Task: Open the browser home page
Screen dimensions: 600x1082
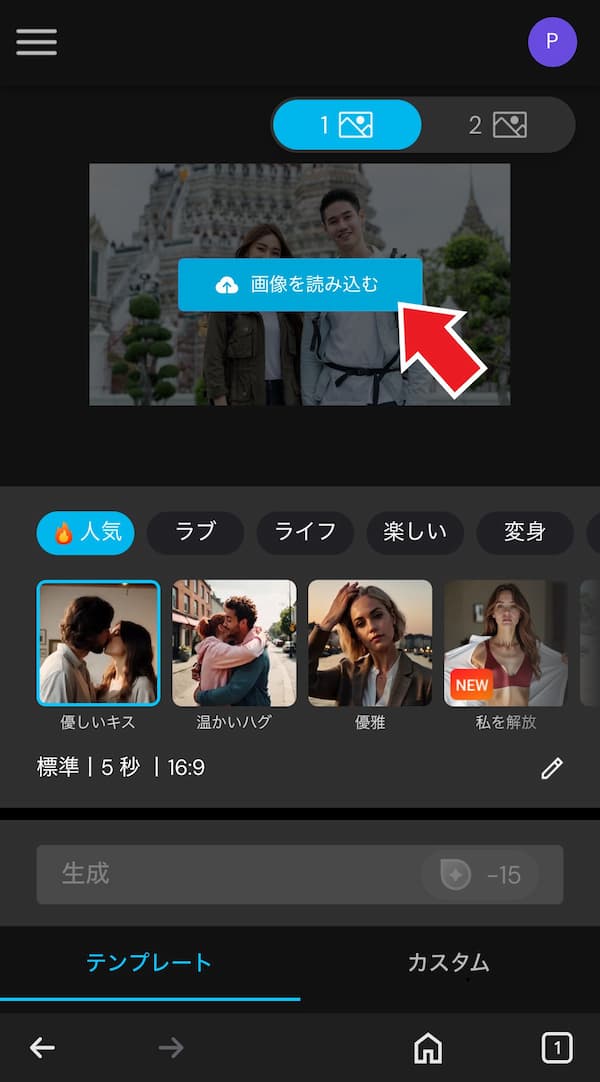Action: click(428, 1048)
